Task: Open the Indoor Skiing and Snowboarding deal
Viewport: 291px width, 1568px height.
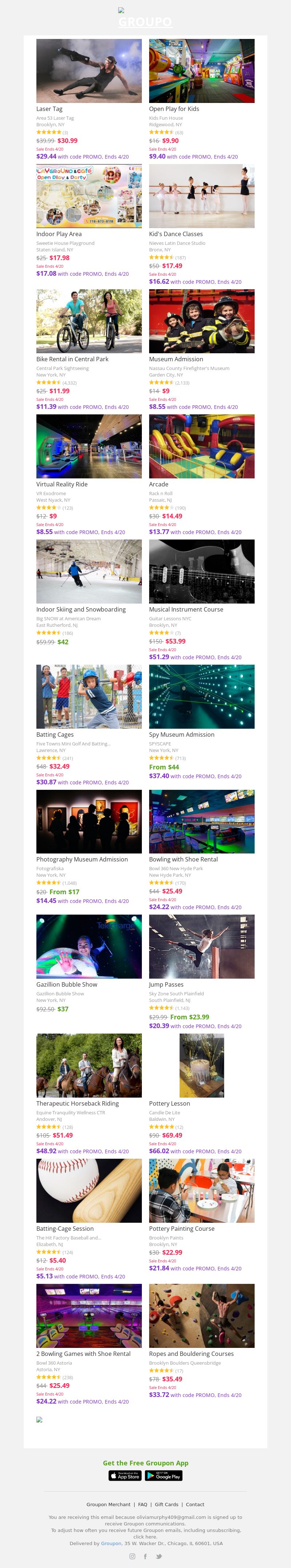Action: click(x=89, y=572)
